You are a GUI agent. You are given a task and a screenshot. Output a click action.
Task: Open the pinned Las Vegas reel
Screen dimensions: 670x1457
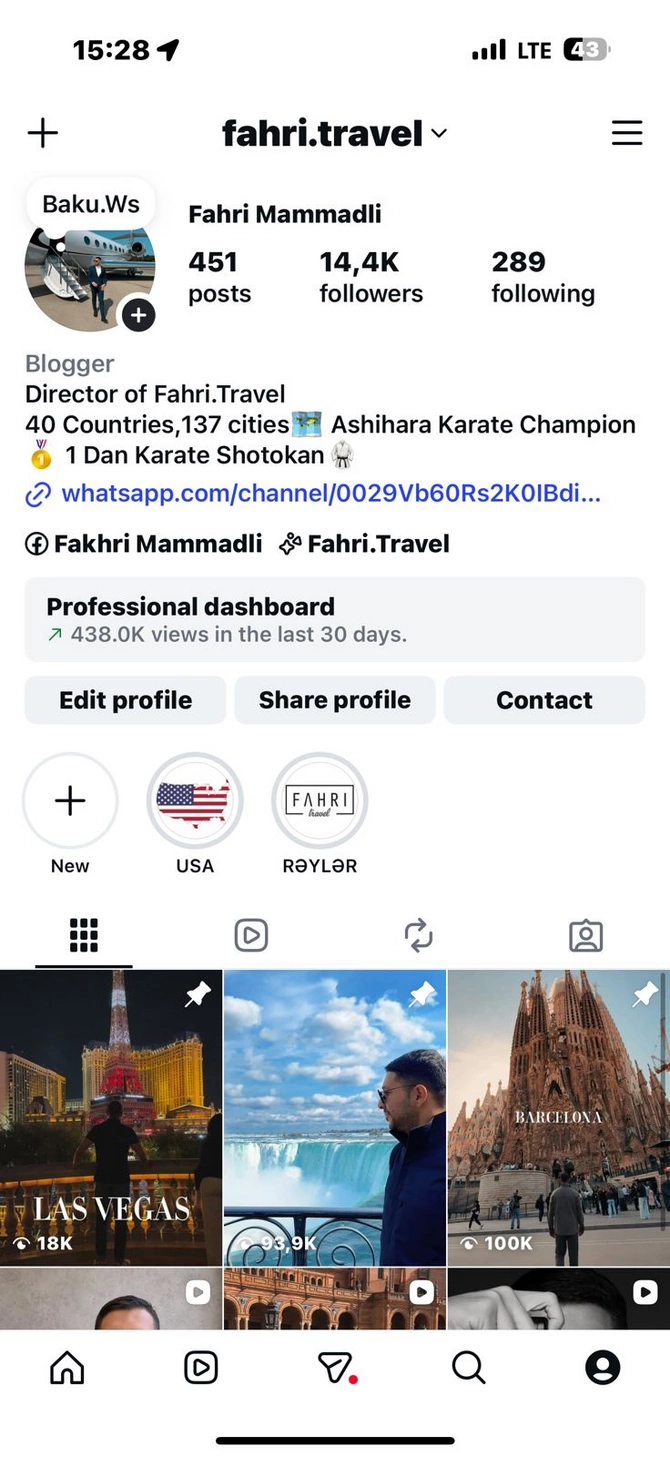(x=111, y=1117)
